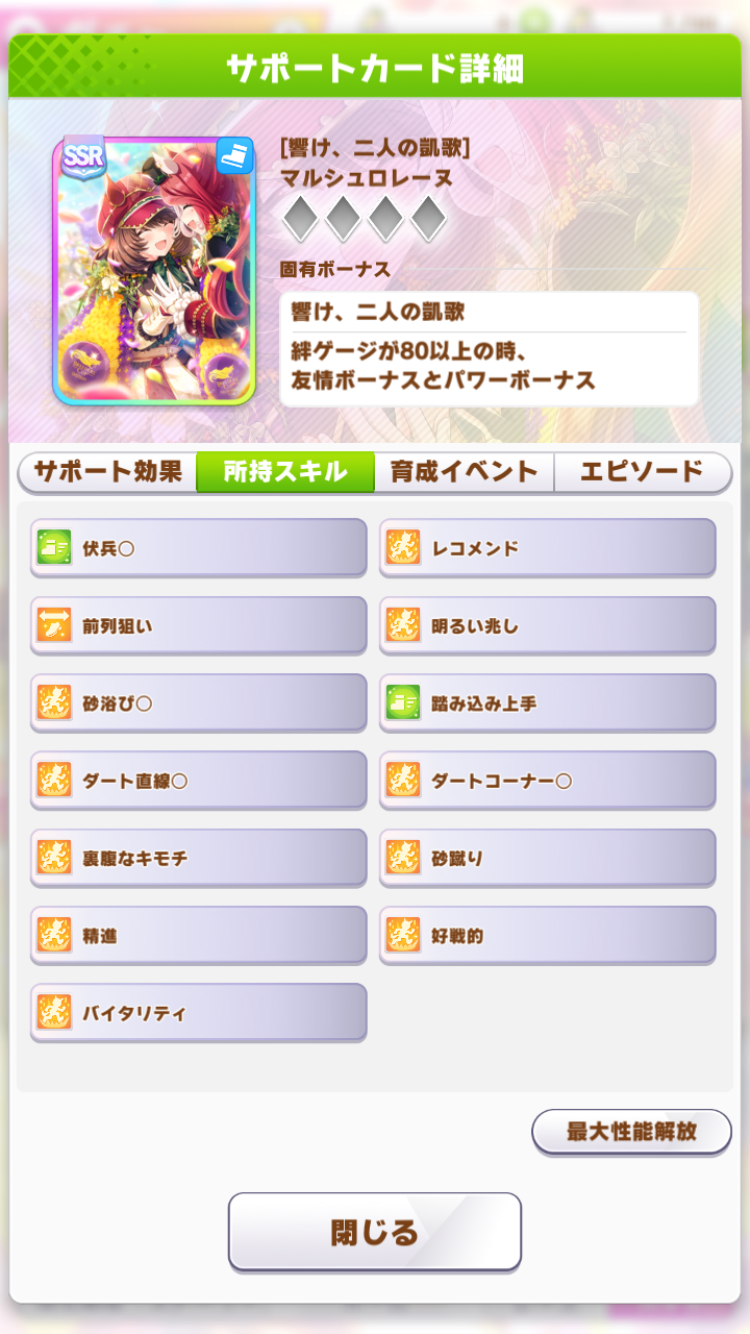This screenshot has height=1334, width=750.
Task: Select the 所持スキル tab
Action: [x=285, y=472]
